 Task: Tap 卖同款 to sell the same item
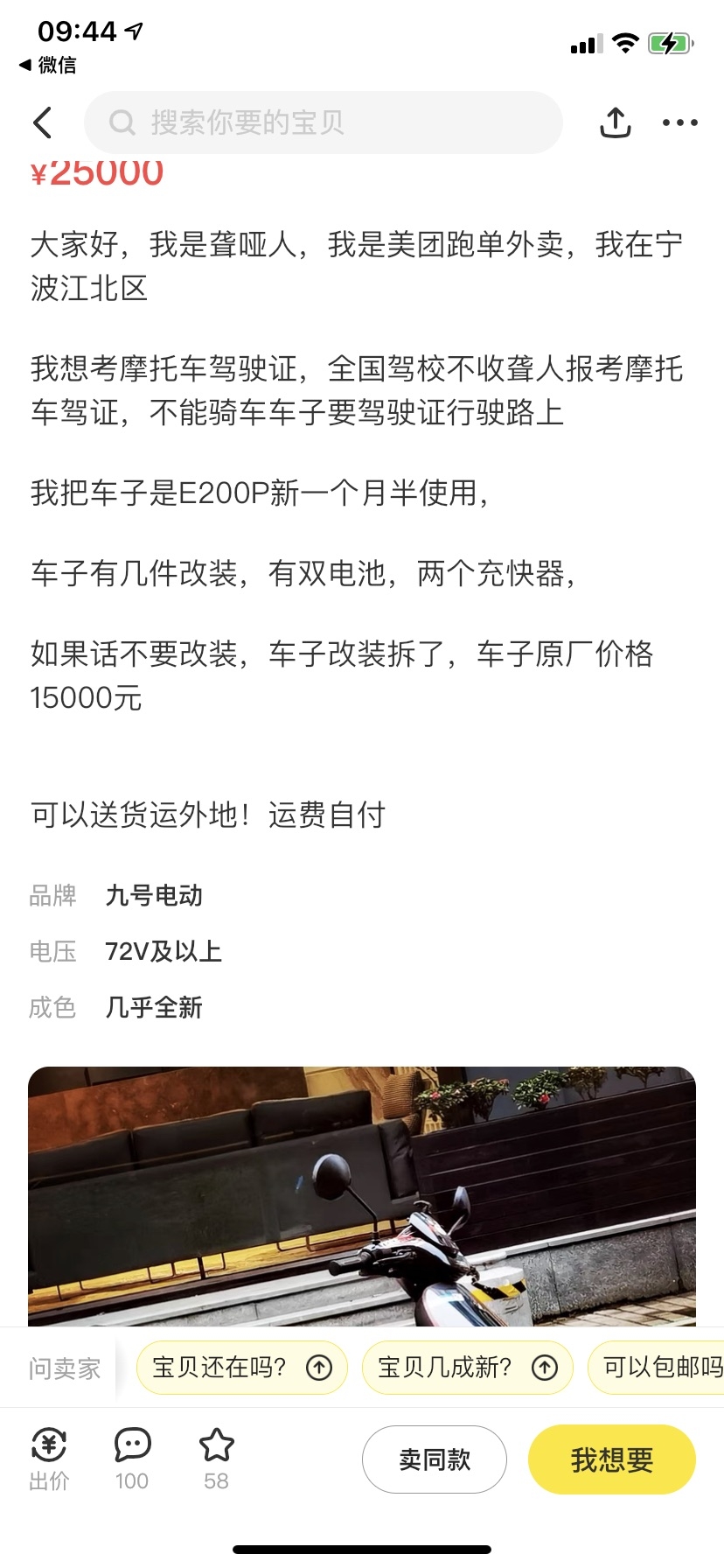[435, 1459]
